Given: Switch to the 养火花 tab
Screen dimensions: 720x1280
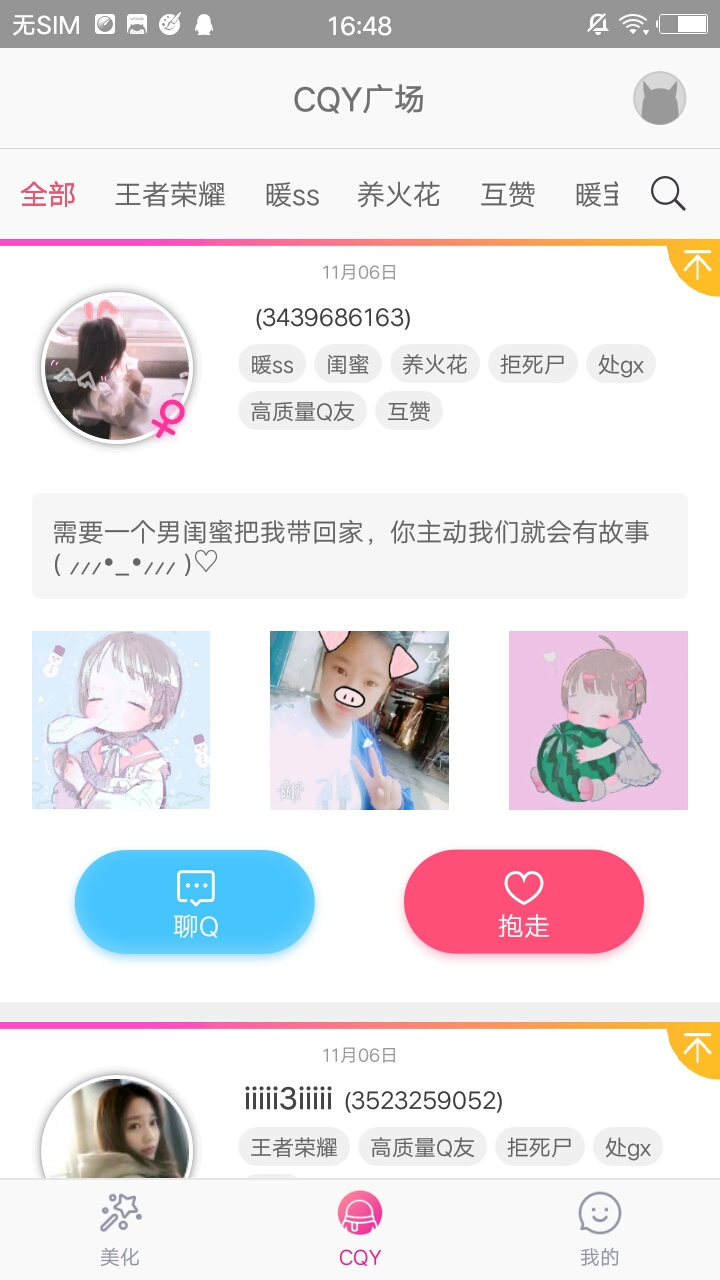Looking at the screenshot, I should (x=398, y=194).
